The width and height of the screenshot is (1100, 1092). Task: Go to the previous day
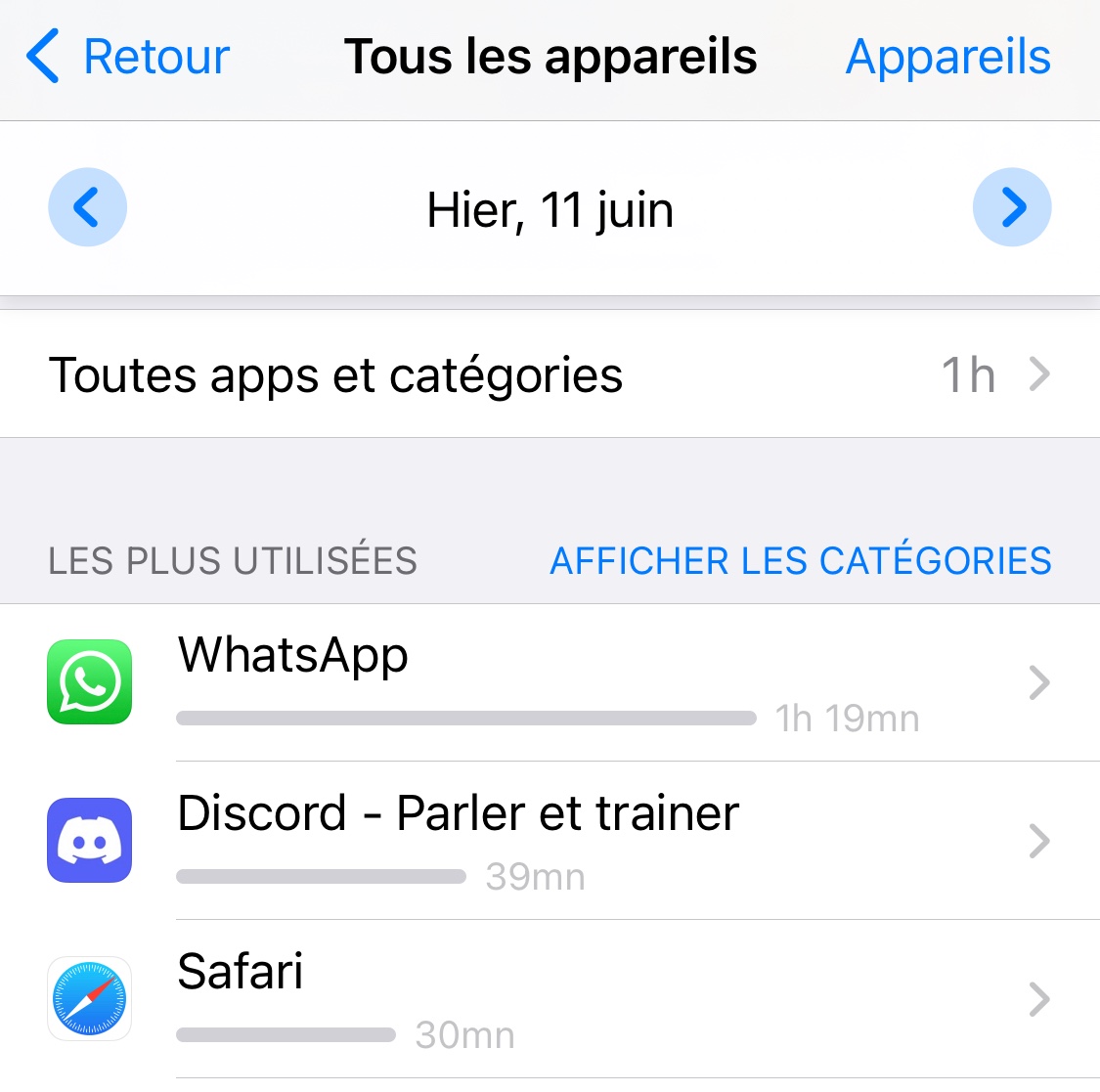click(x=88, y=207)
